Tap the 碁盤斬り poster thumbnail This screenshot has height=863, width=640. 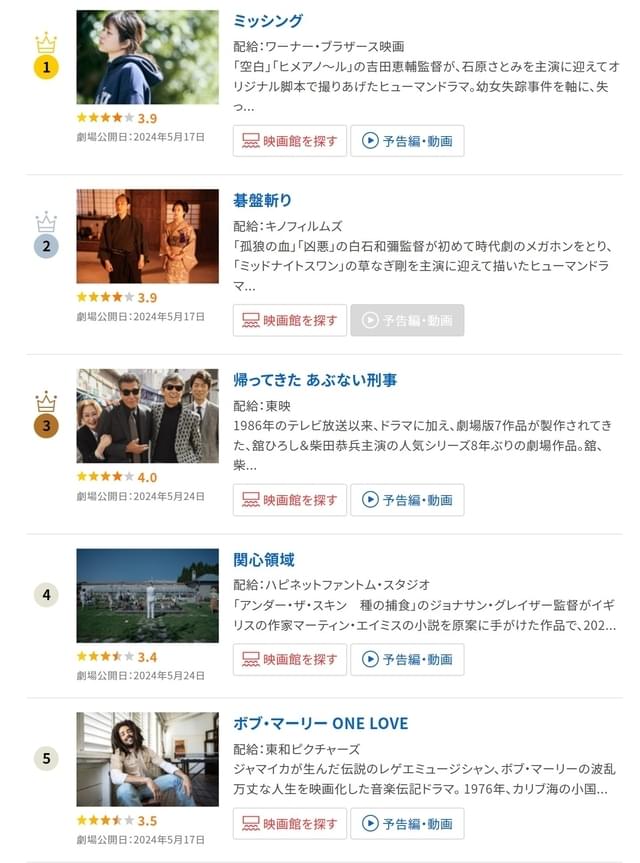pos(147,236)
